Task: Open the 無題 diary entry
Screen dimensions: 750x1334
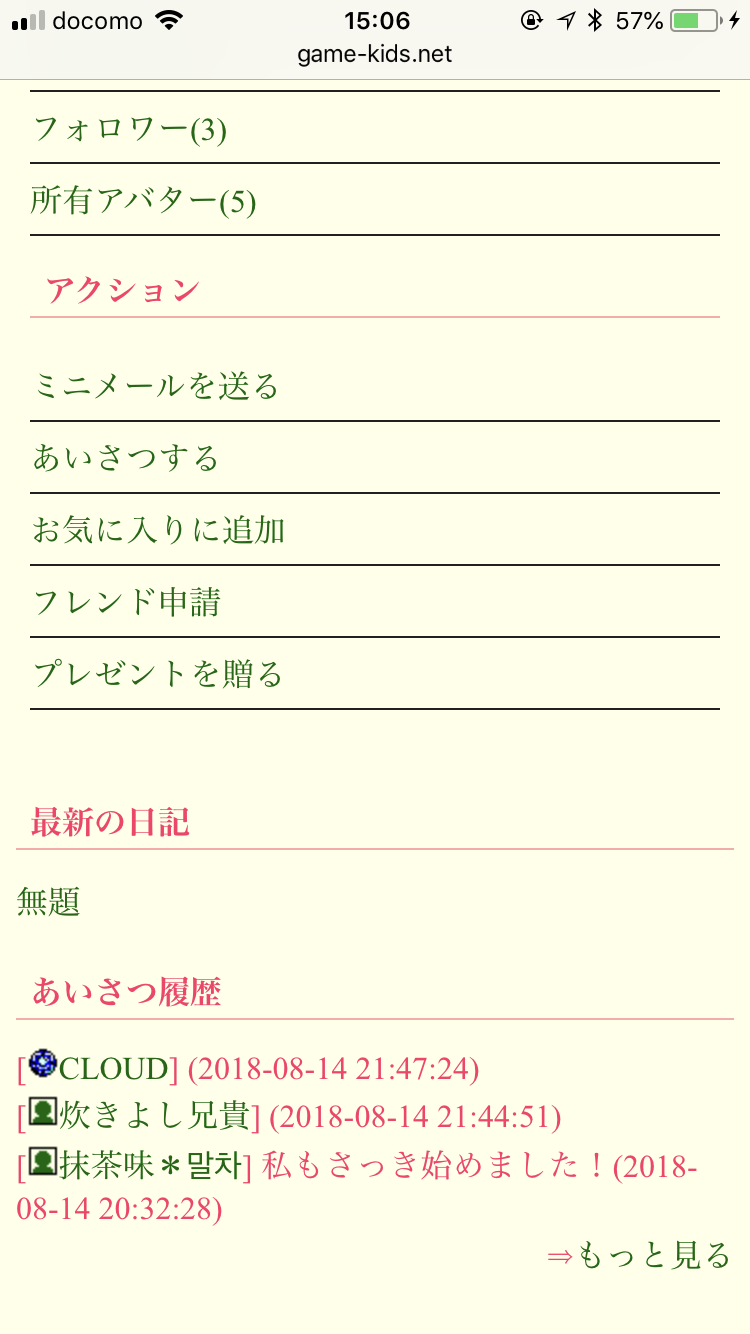Action: (48, 902)
